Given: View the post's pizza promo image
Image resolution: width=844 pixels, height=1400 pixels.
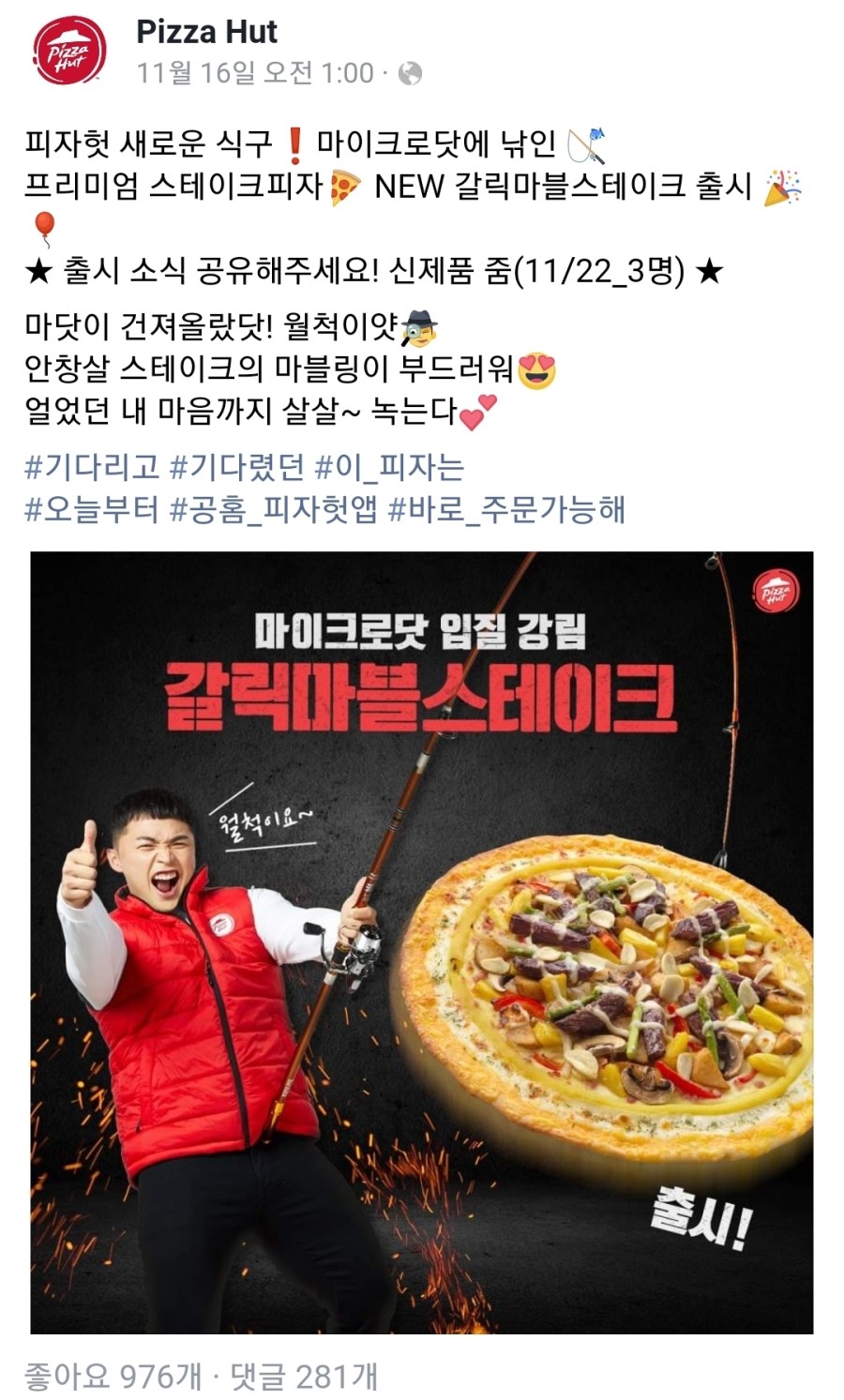Looking at the screenshot, I should pyautogui.click(x=421, y=941).
